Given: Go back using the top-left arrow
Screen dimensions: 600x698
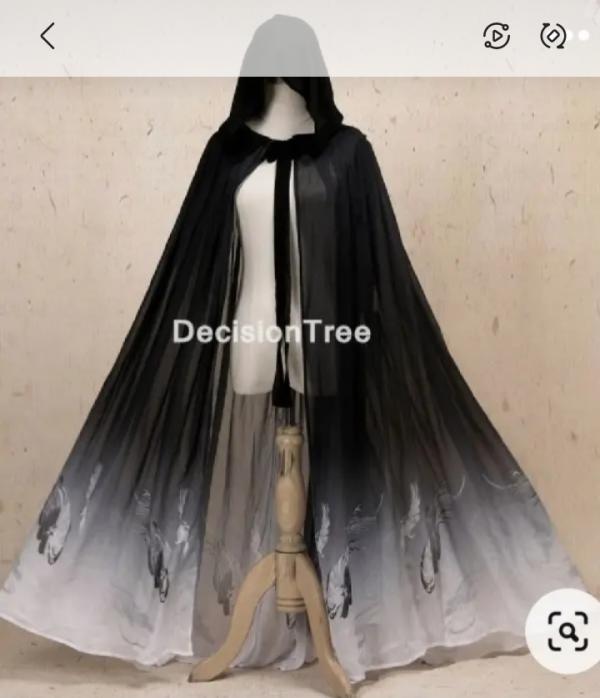Looking at the screenshot, I should pyautogui.click(x=47, y=36).
